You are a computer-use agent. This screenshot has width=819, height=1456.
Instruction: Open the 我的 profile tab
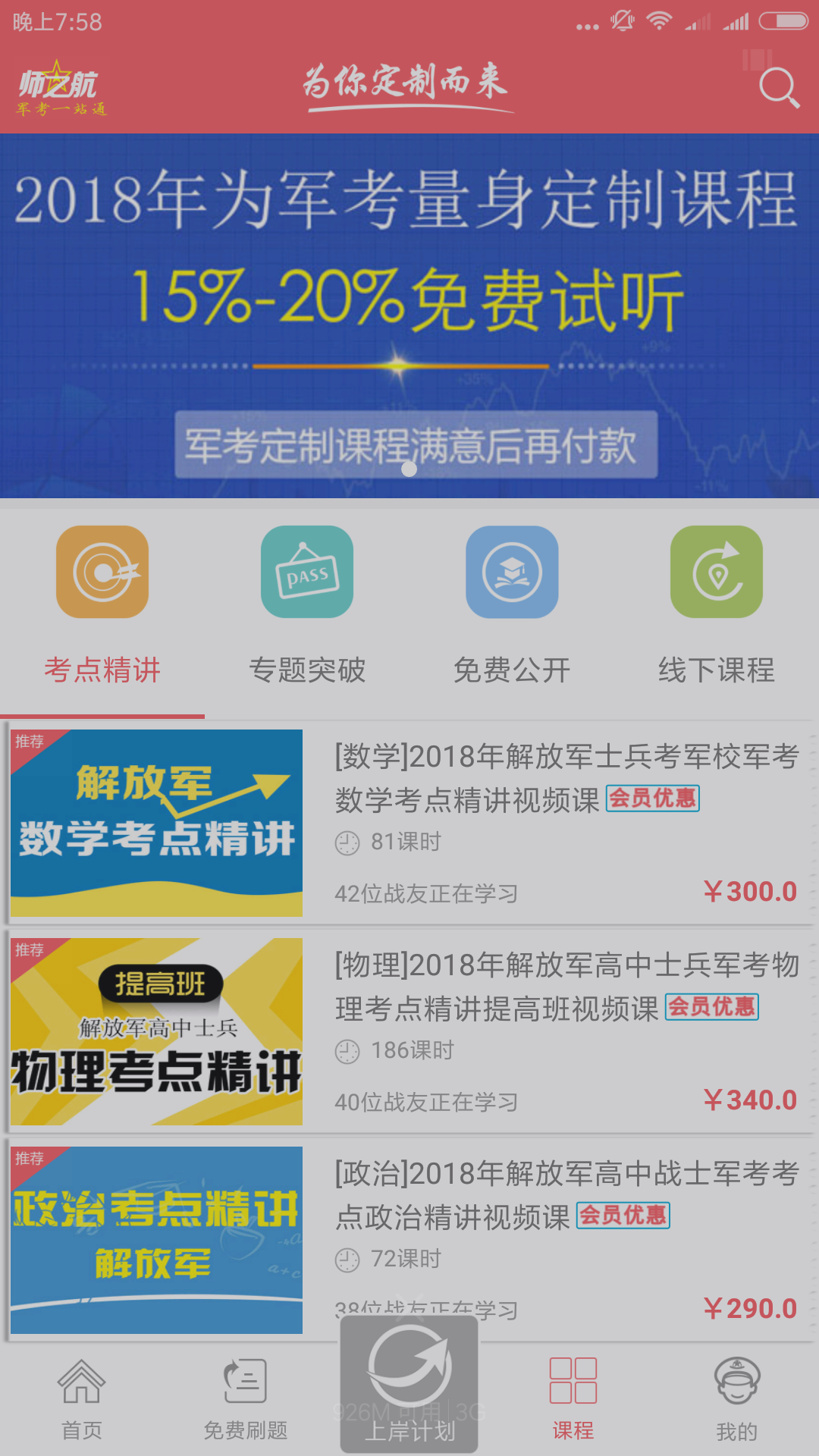pyautogui.click(x=737, y=1399)
